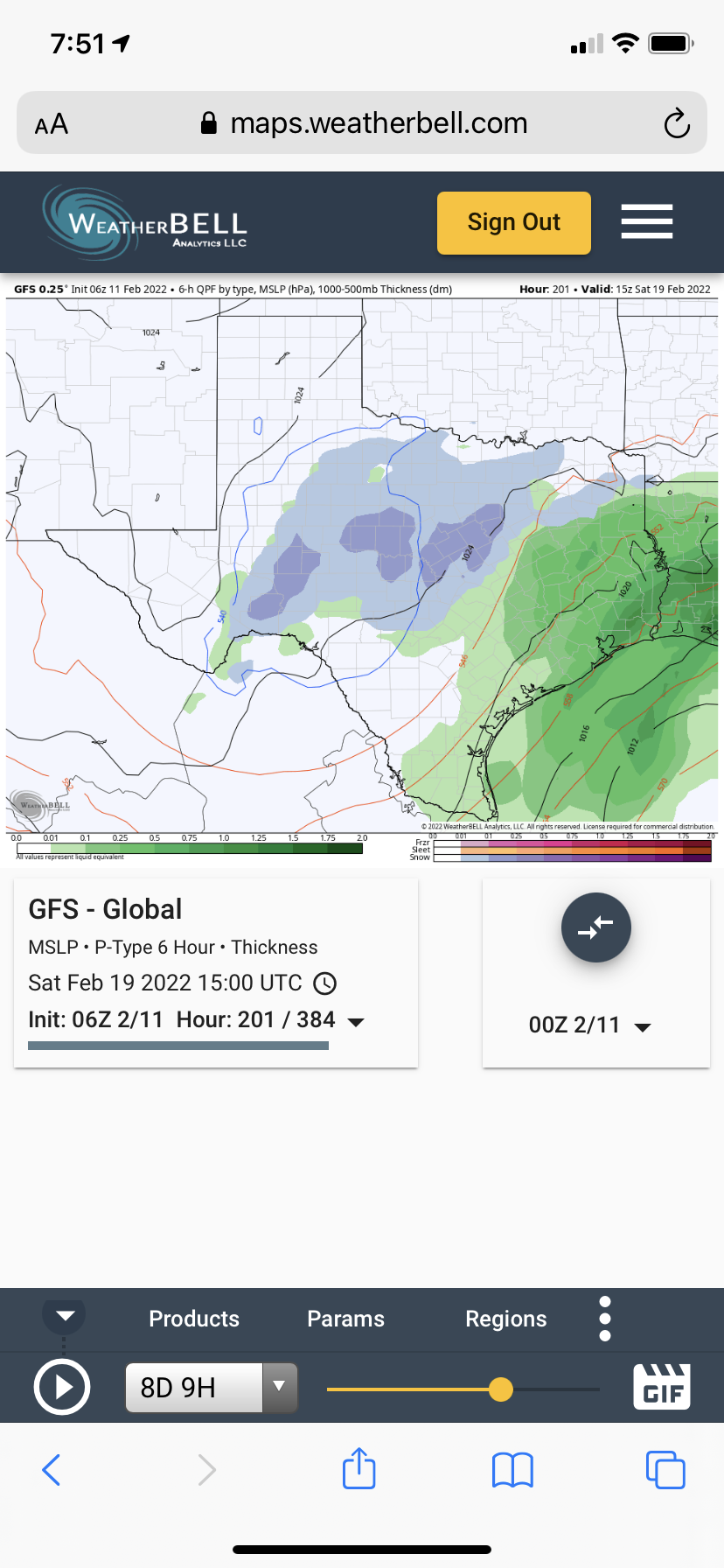
Task: Create a GIF of the animation
Action: 662,1387
